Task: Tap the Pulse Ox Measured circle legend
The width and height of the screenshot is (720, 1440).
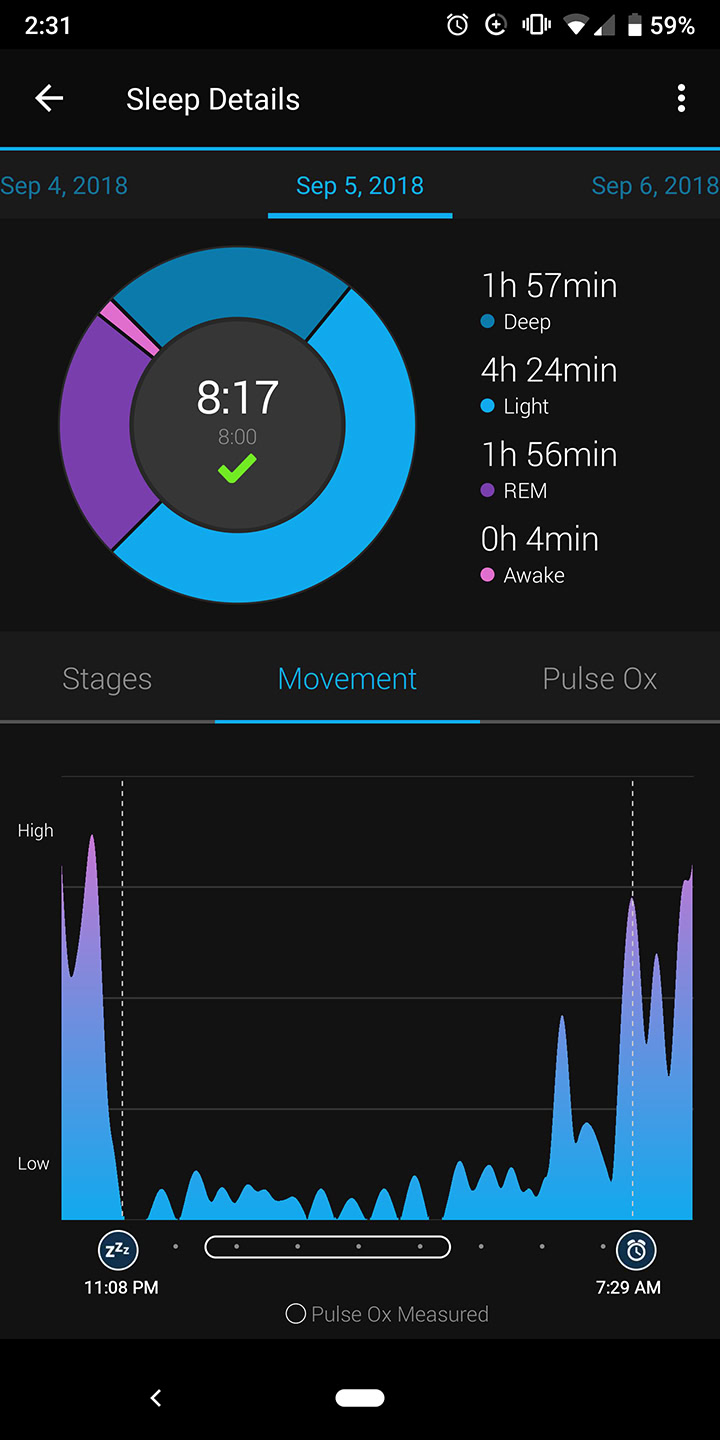Action: (295, 1313)
